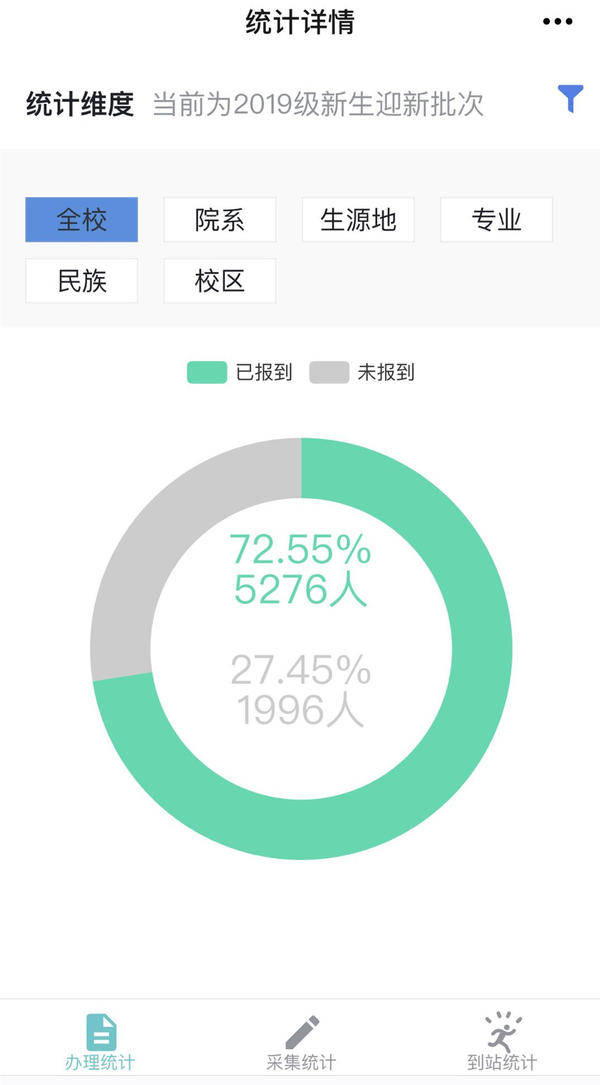Open the 到站统计 tab

pyautogui.click(x=502, y=1042)
